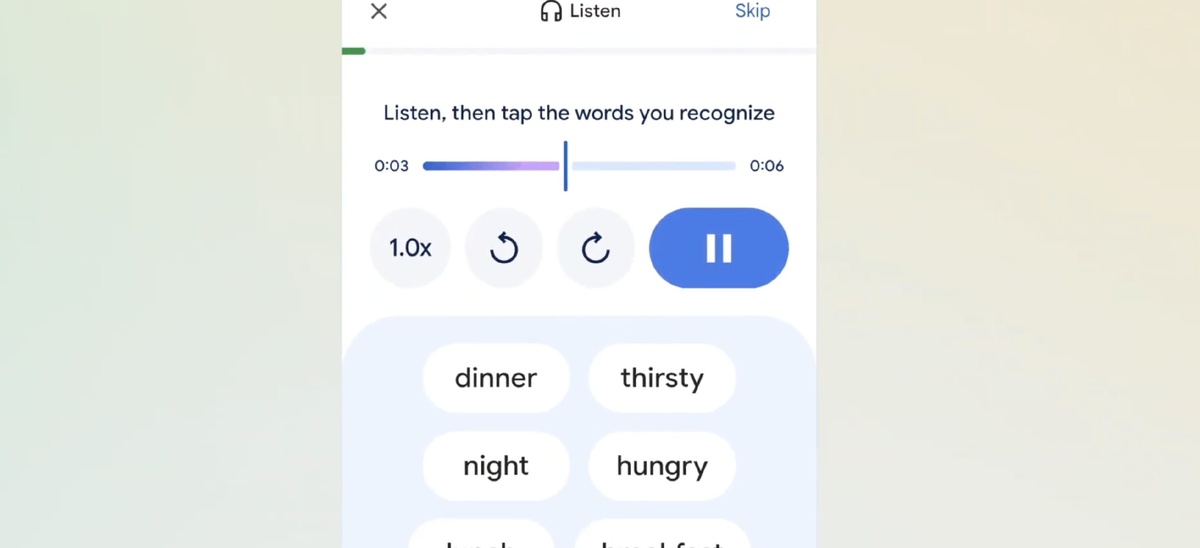Rewind the audio clip
Viewport: 1200px width, 548px height.
coord(504,248)
